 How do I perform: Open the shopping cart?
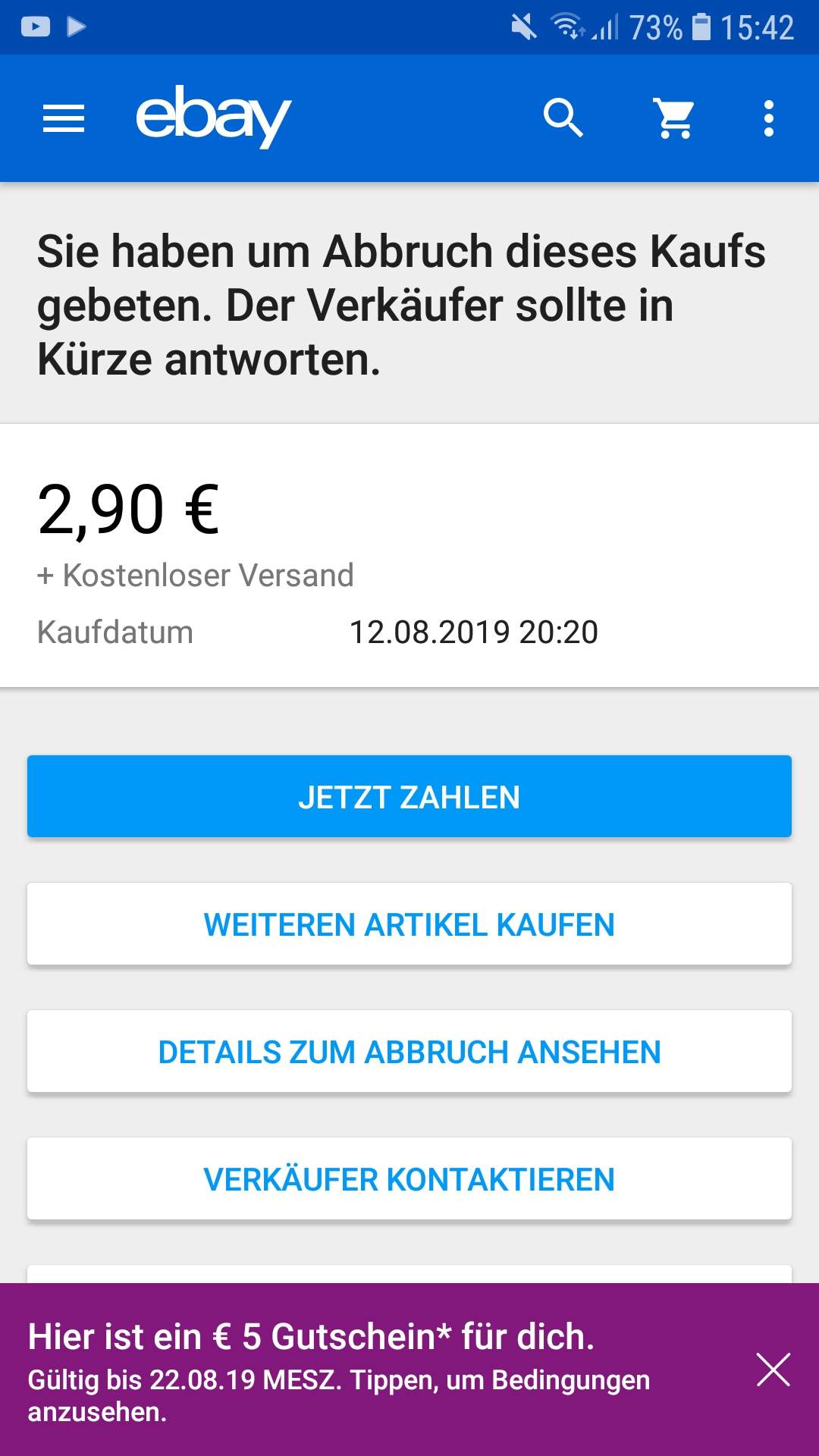click(674, 119)
